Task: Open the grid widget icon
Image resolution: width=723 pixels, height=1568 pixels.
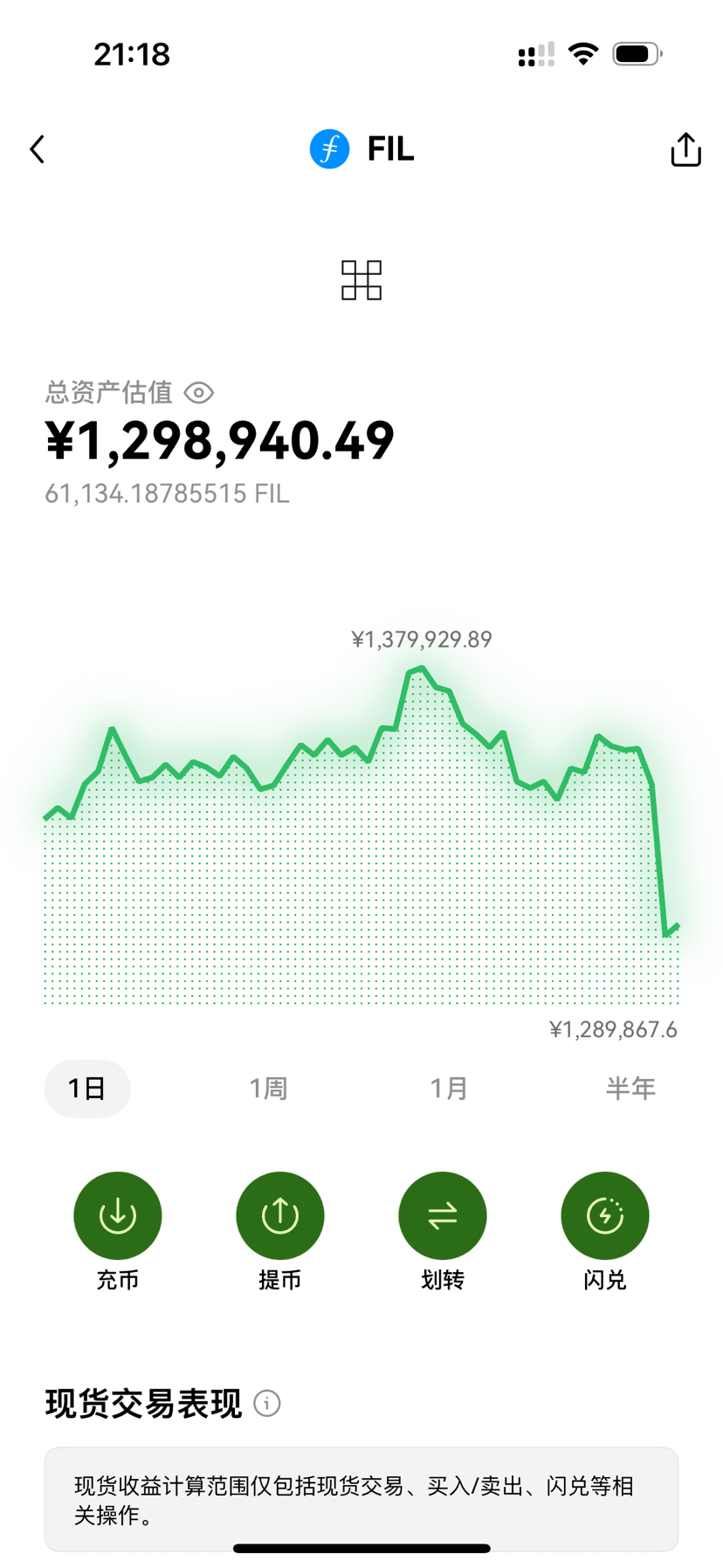Action: (361, 280)
